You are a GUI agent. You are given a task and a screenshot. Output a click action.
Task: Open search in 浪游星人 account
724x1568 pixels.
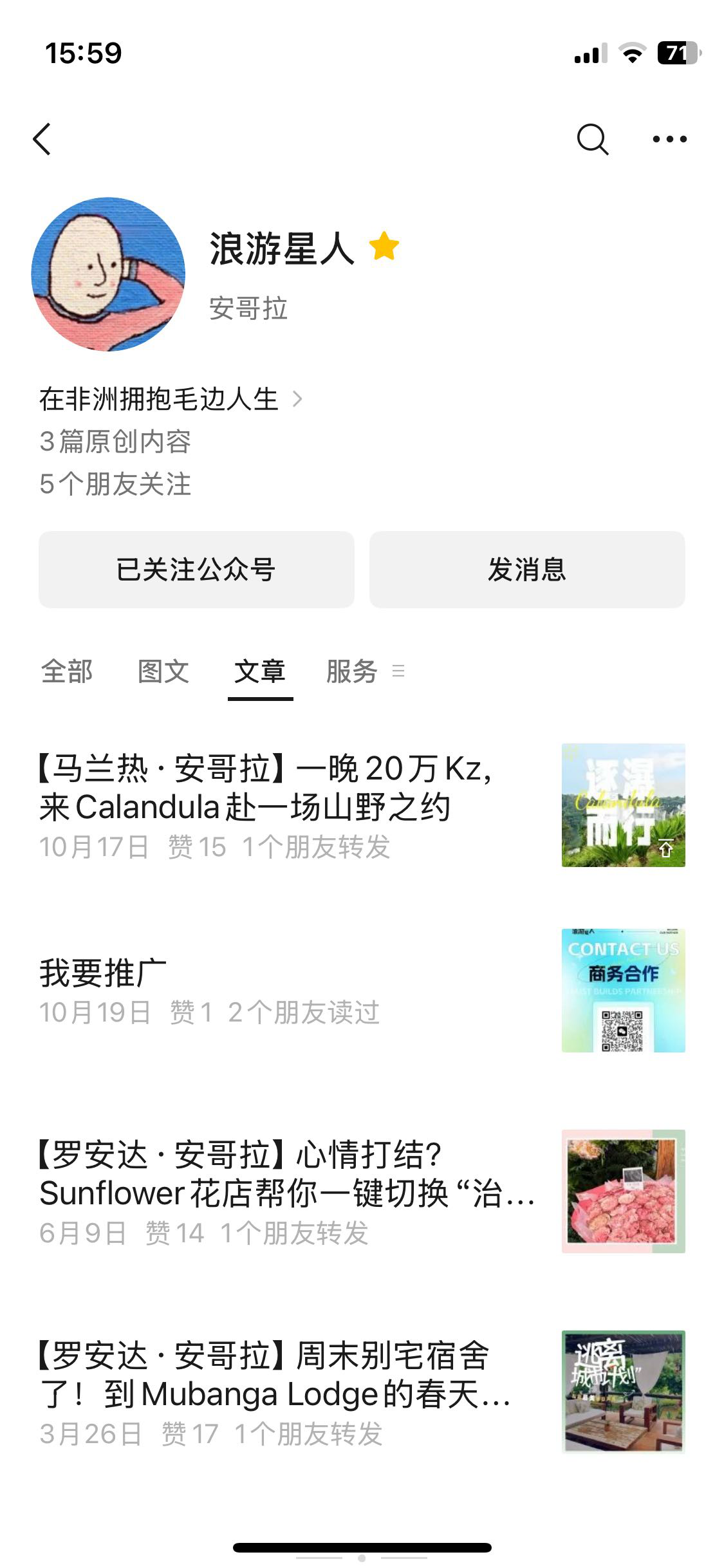click(592, 139)
